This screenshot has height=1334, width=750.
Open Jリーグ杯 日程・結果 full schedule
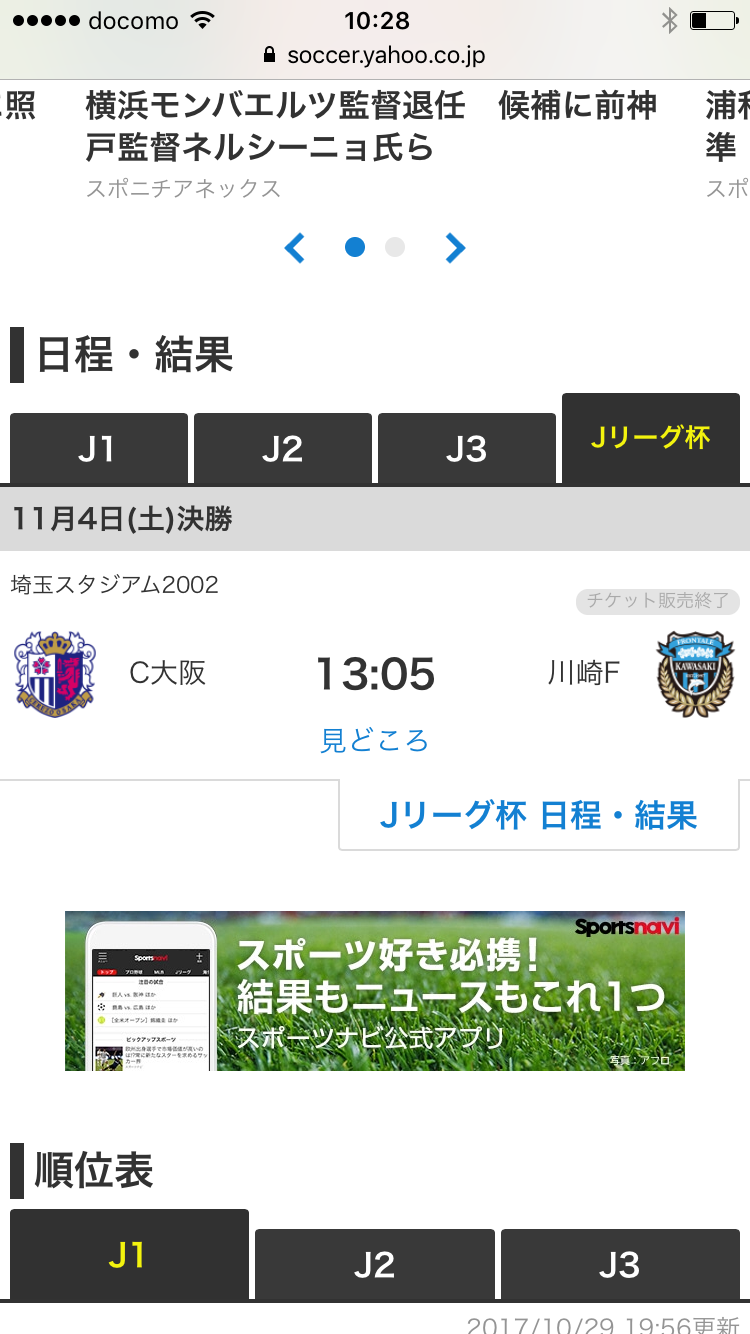538,815
